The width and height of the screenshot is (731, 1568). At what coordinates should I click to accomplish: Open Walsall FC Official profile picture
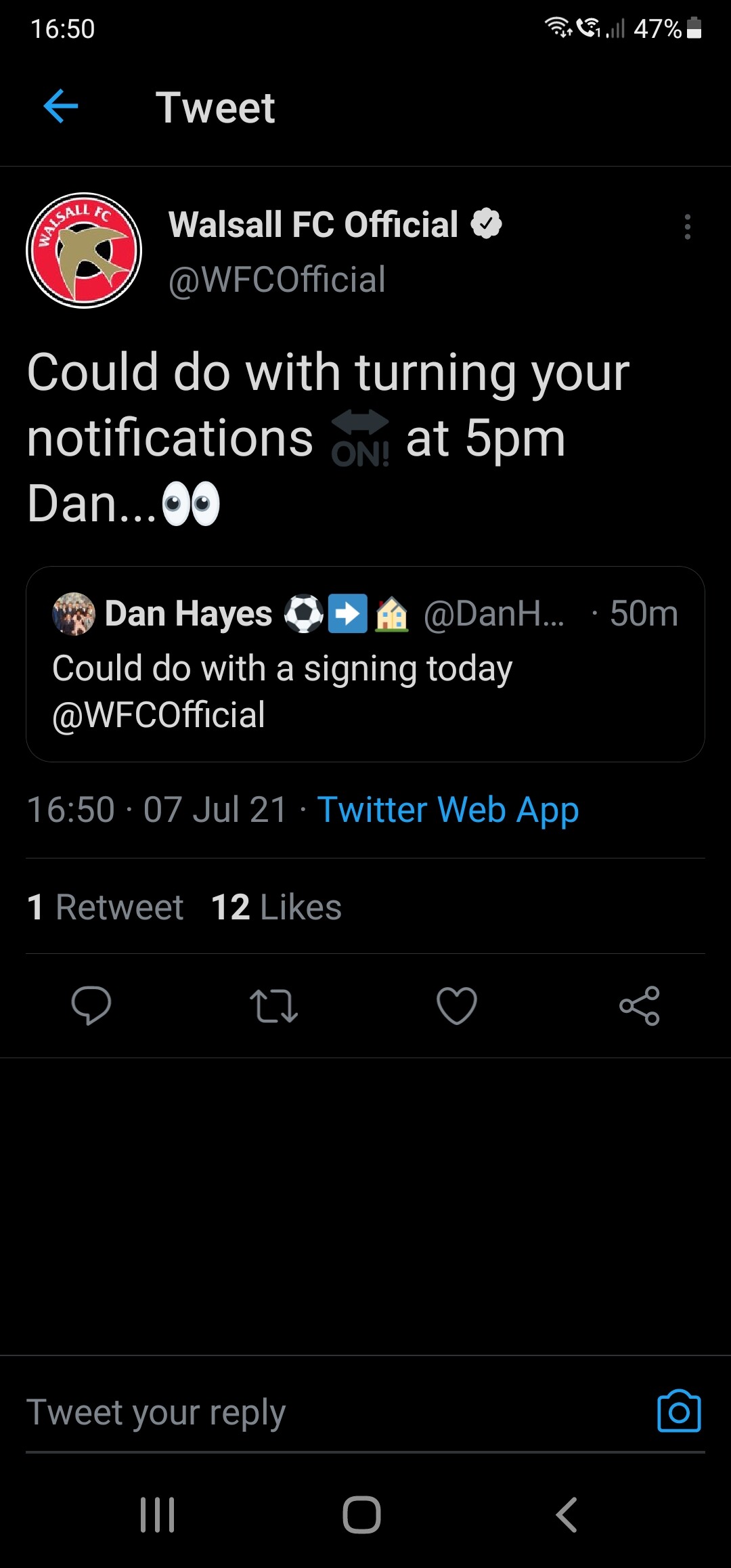(84, 251)
